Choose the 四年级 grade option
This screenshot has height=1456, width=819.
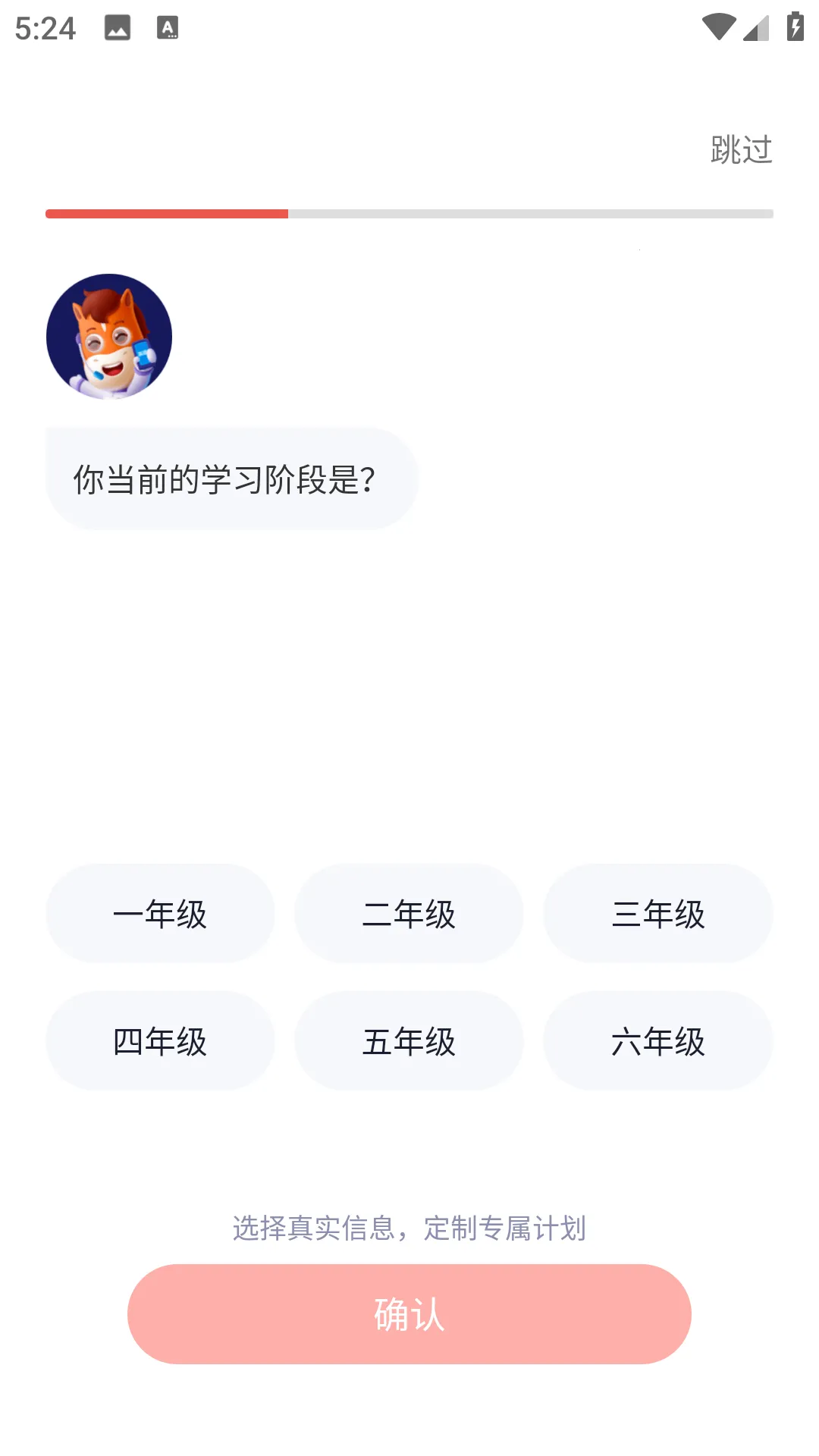pos(161,1040)
